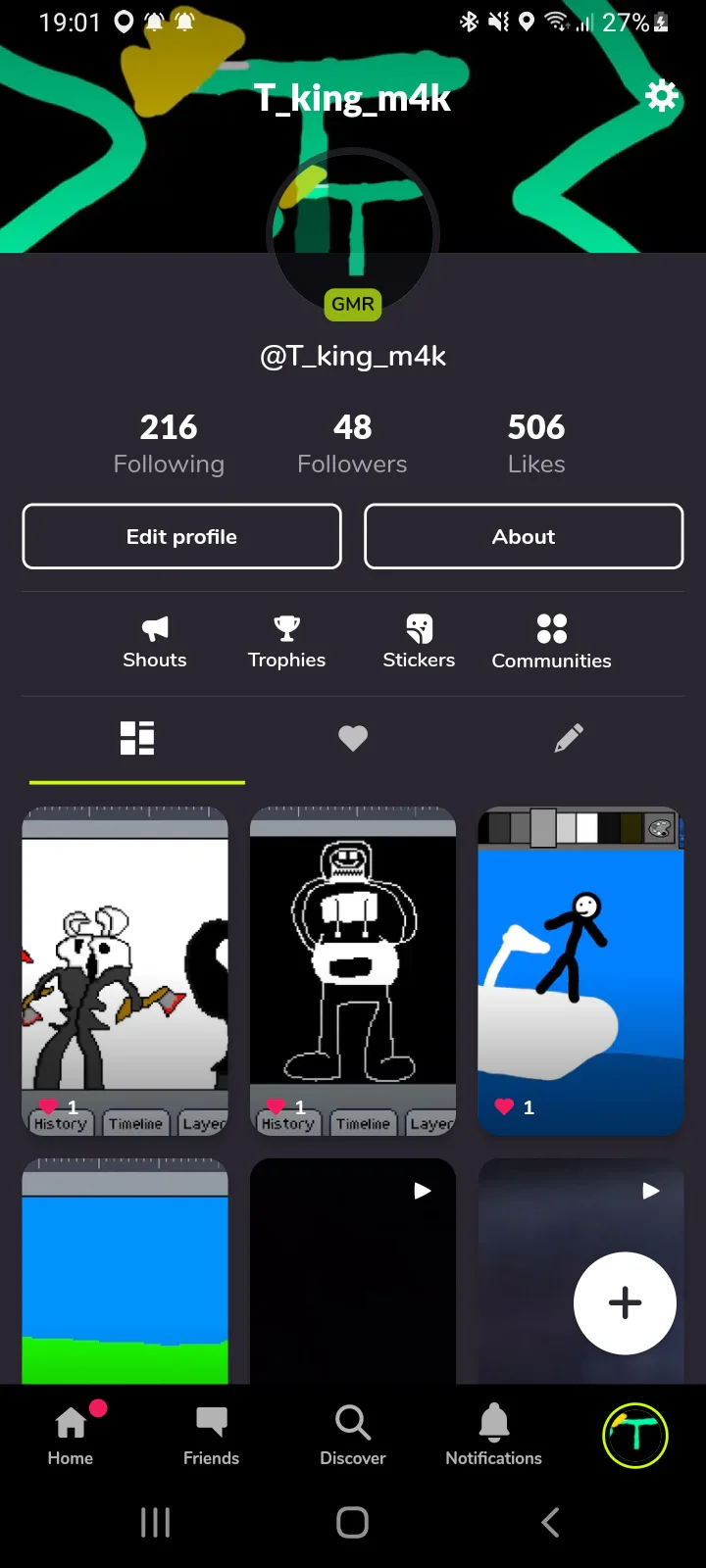The height and width of the screenshot is (1568, 706).
Task: Open the black robot figure drawing post
Action: tap(353, 970)
